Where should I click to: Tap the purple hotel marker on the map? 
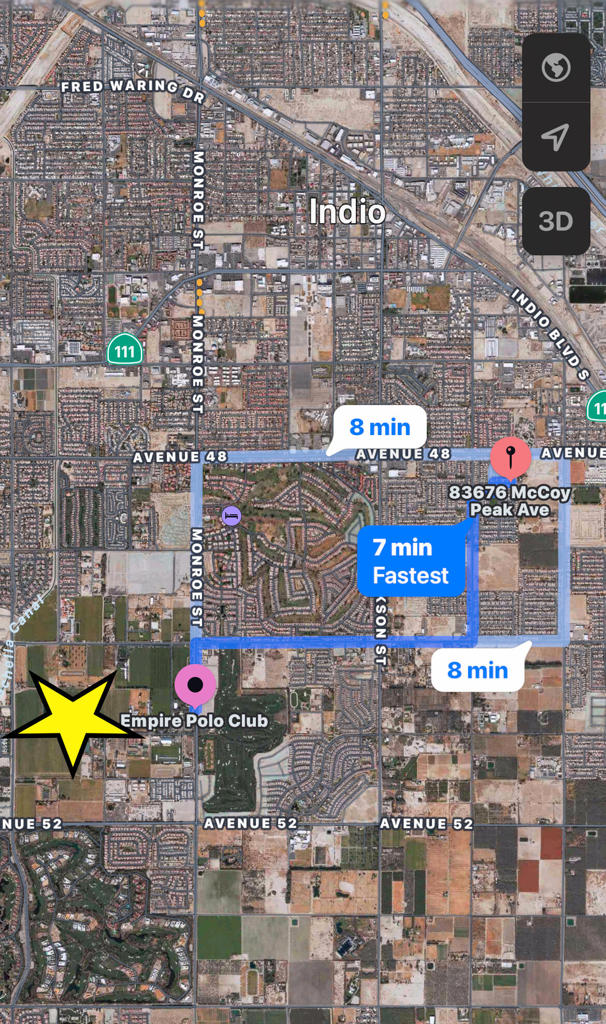point(231,516)
